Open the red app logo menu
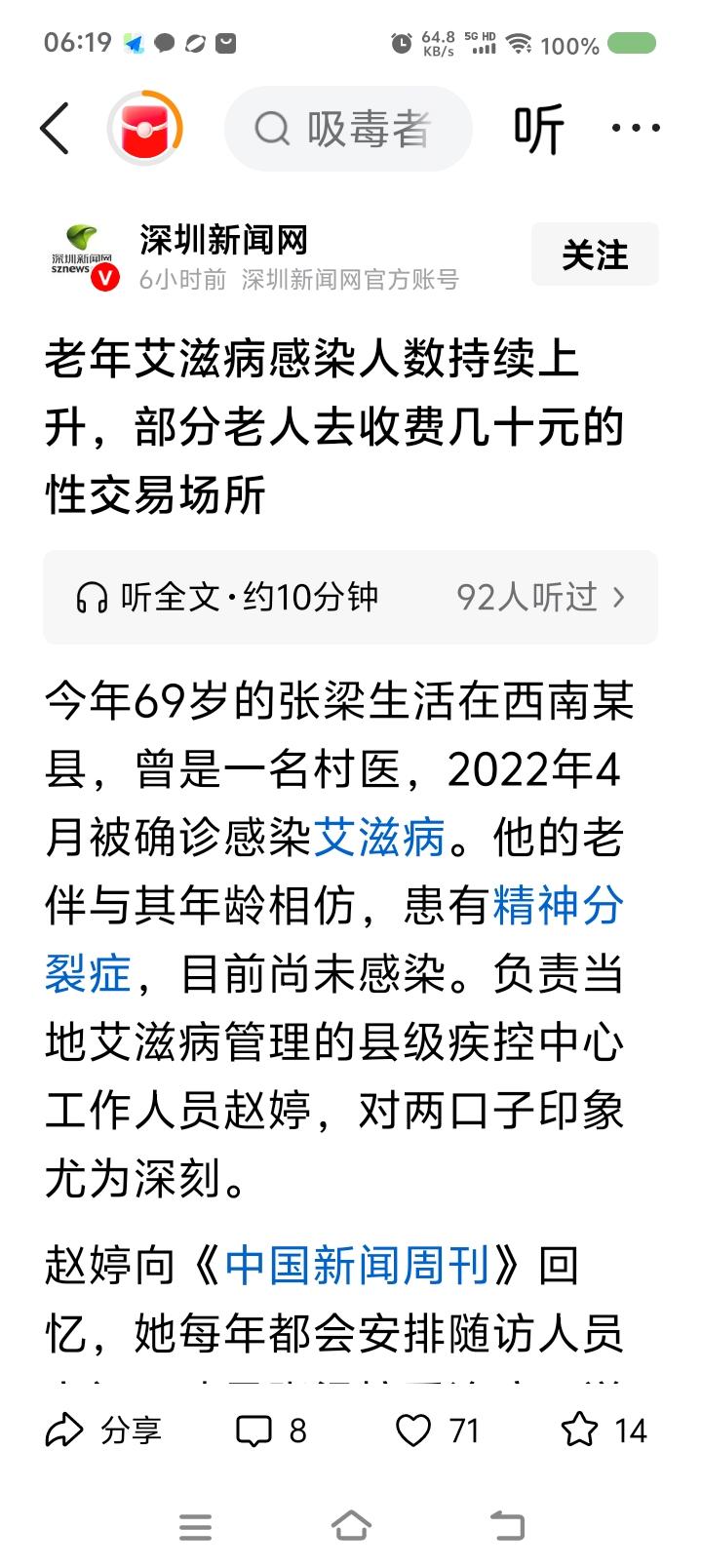 coord(146,128)
